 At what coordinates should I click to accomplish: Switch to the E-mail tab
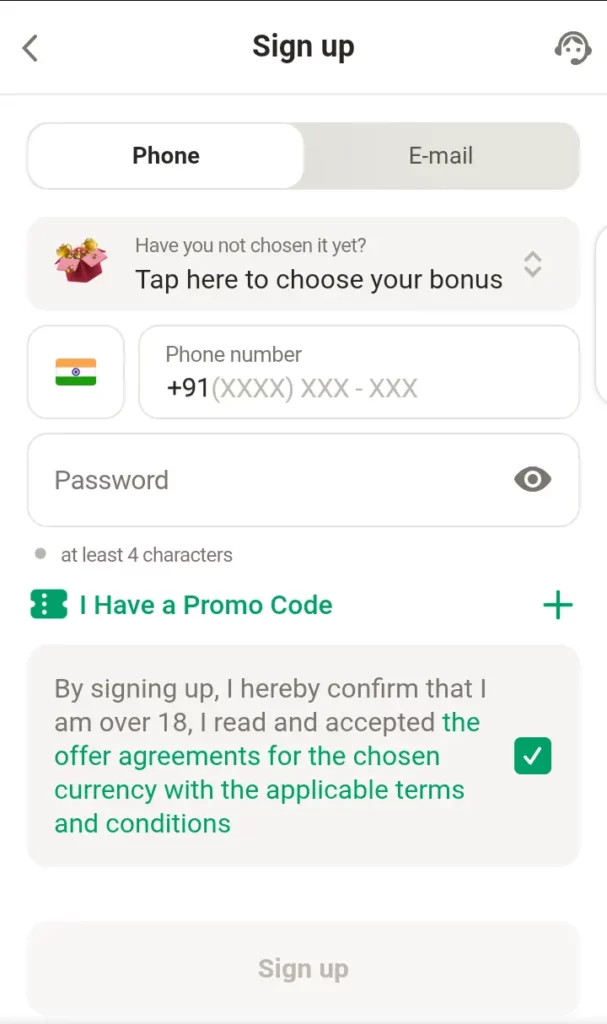pyautogui.click(x=440, y=156)
